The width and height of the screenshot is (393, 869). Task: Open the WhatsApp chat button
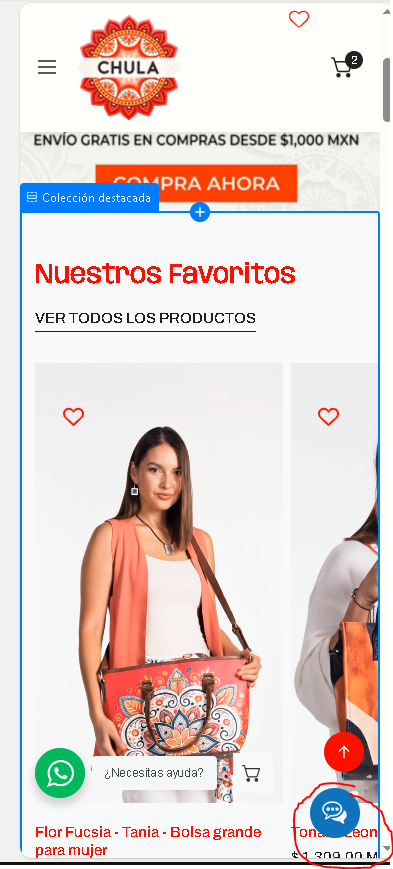[x=60, y=773]
